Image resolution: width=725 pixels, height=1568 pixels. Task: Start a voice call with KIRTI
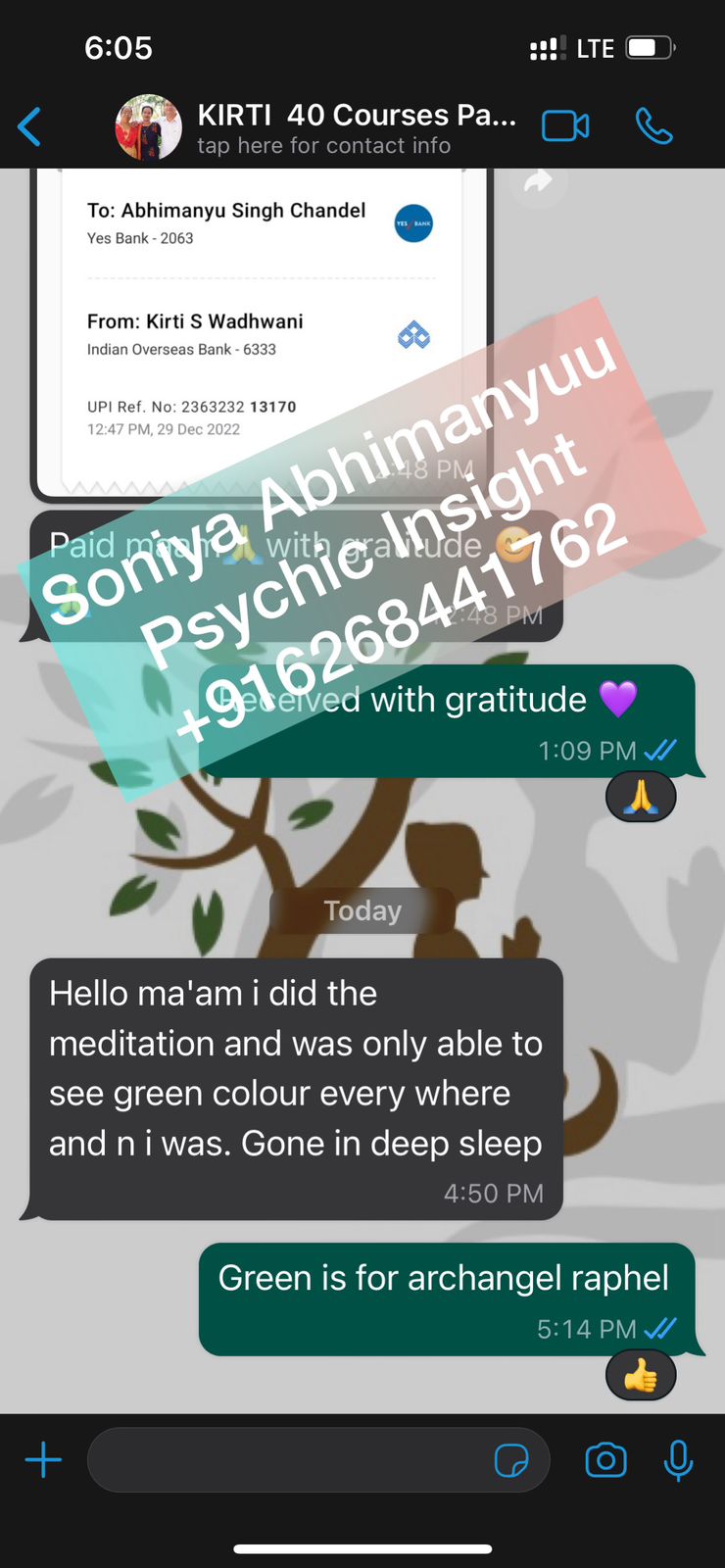(653, 126)
